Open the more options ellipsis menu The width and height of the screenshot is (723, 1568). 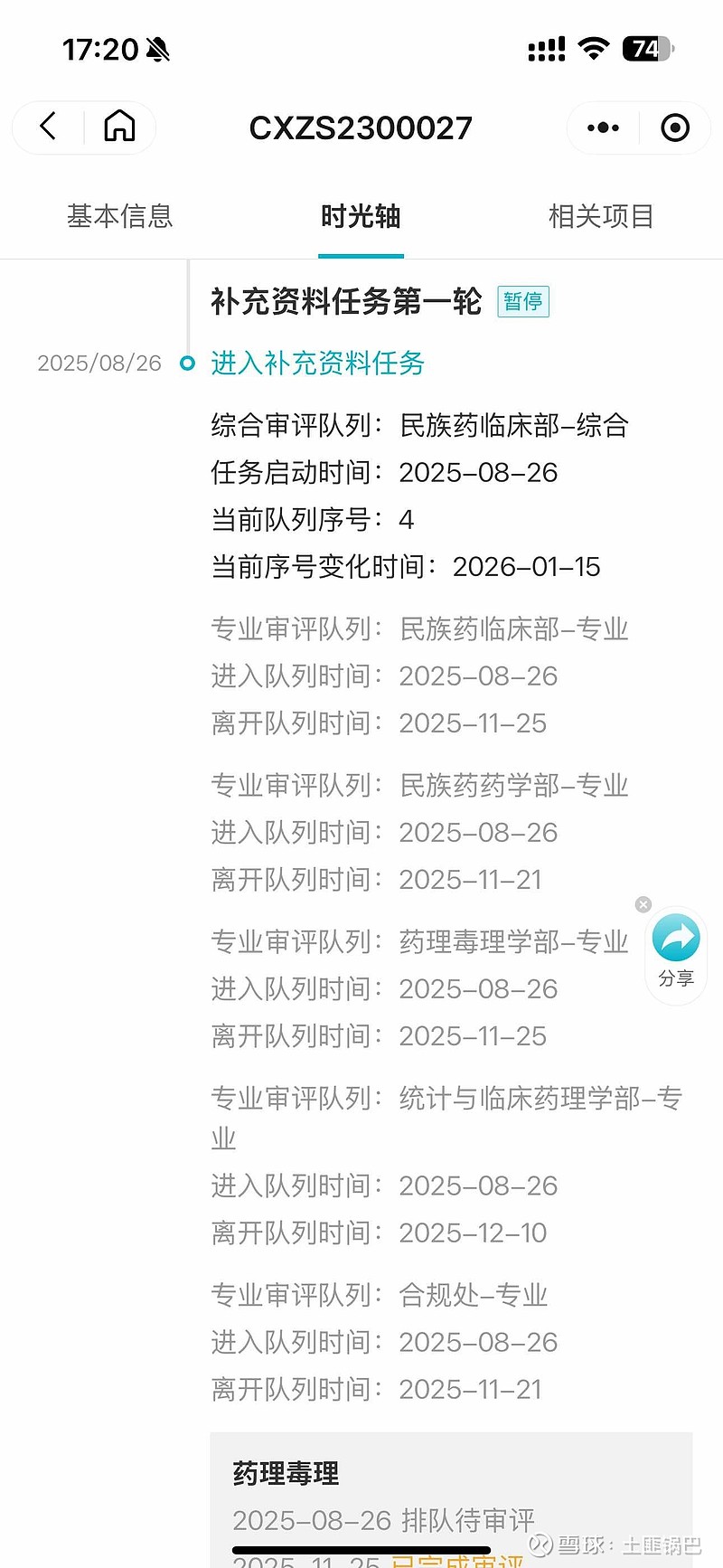(x=601, y=128)
